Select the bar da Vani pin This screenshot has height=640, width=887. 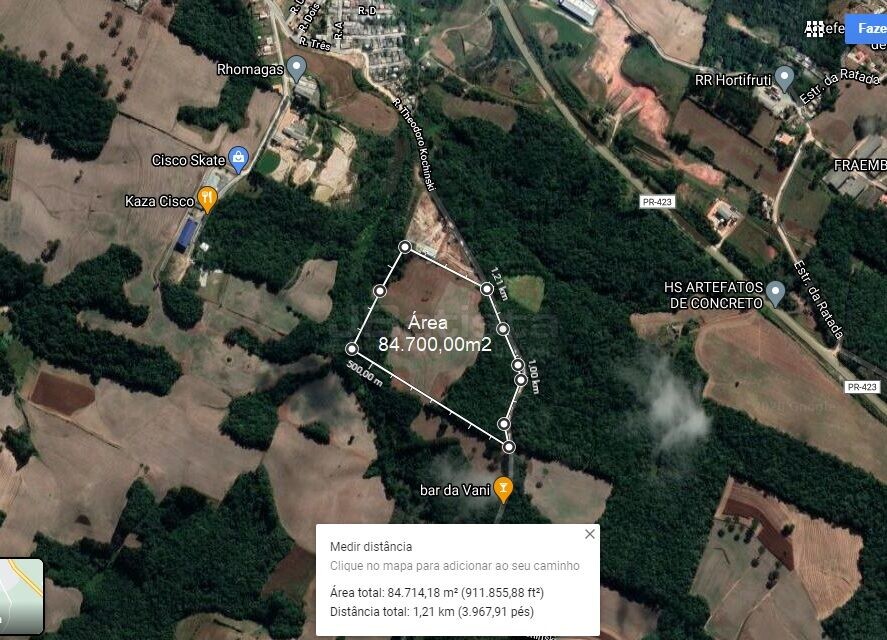tap(505, 490)
